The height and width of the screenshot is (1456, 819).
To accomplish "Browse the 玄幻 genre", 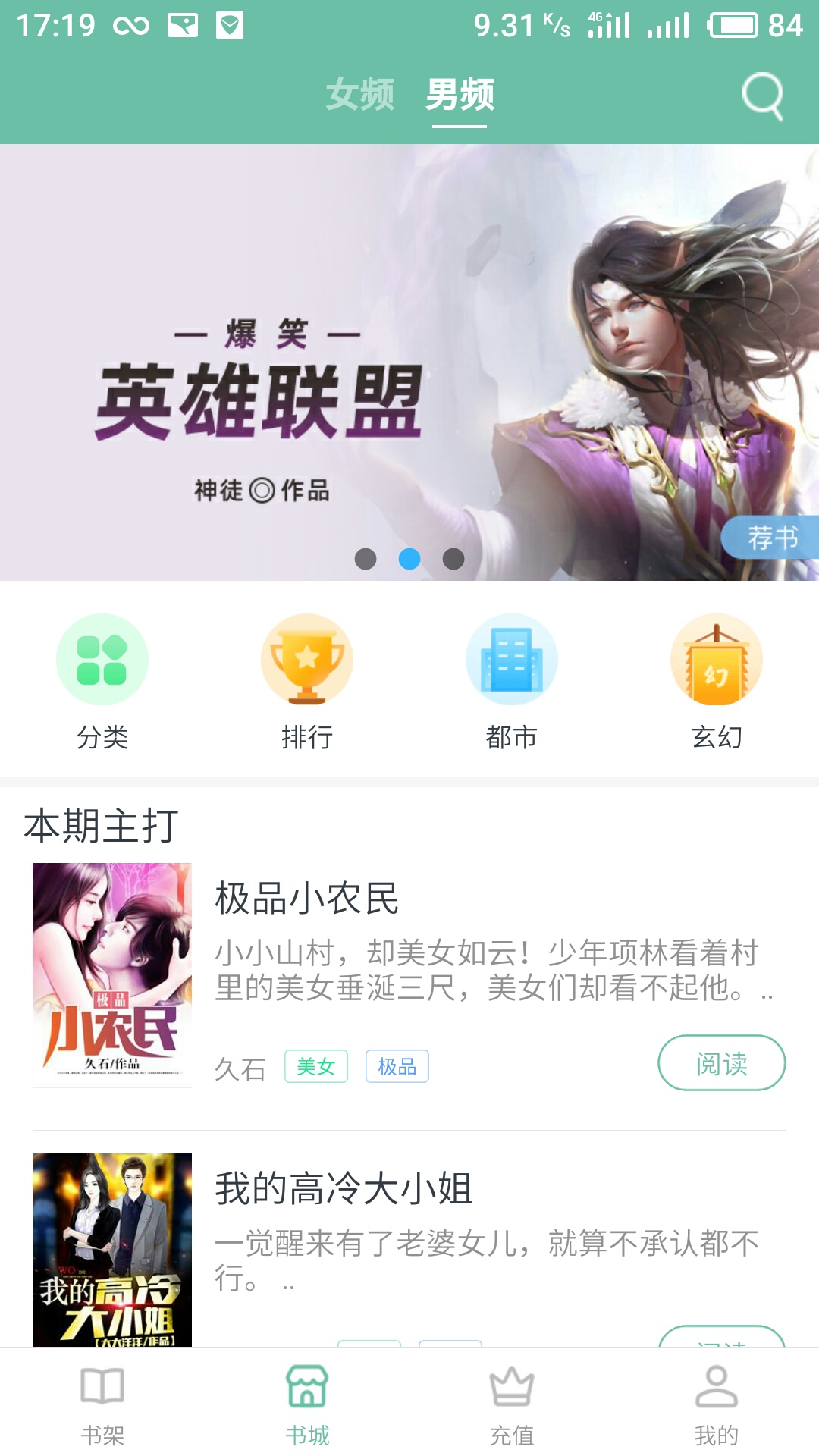I will (717, 682).
